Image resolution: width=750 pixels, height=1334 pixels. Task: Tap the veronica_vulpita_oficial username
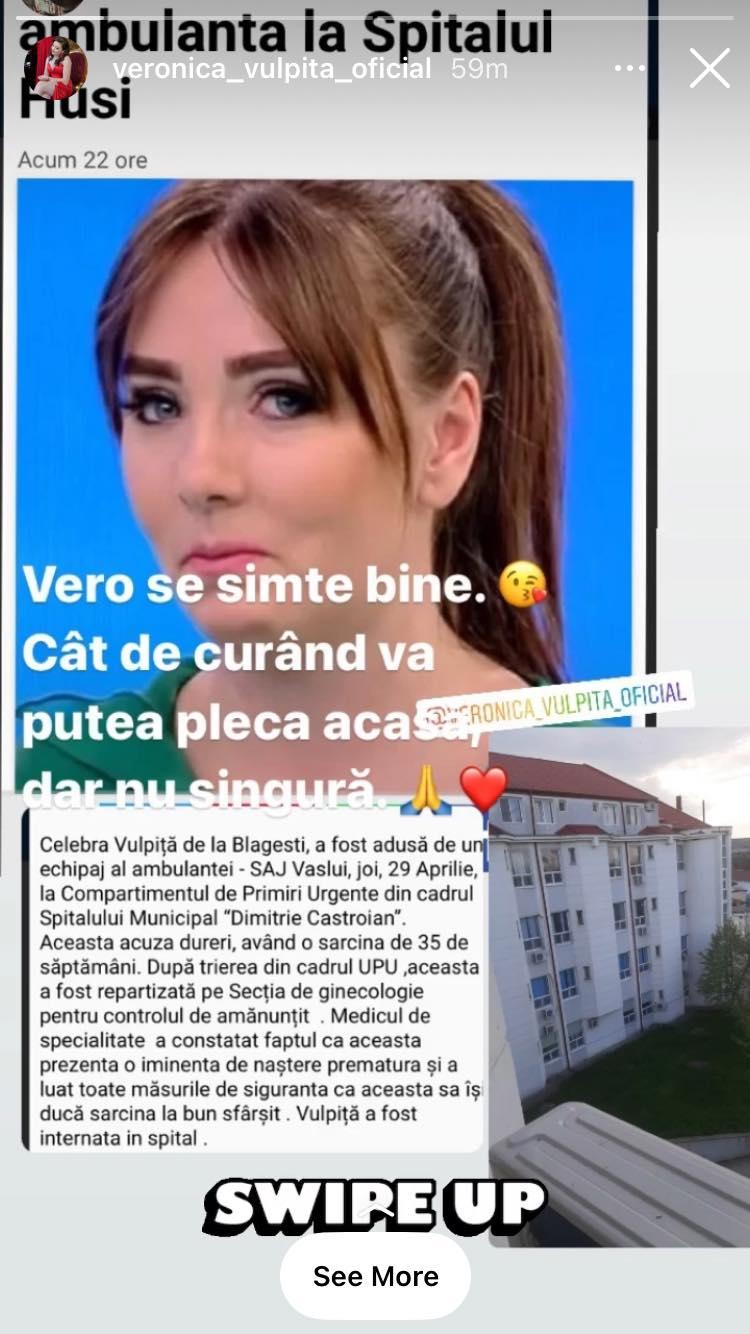[271, 69]
